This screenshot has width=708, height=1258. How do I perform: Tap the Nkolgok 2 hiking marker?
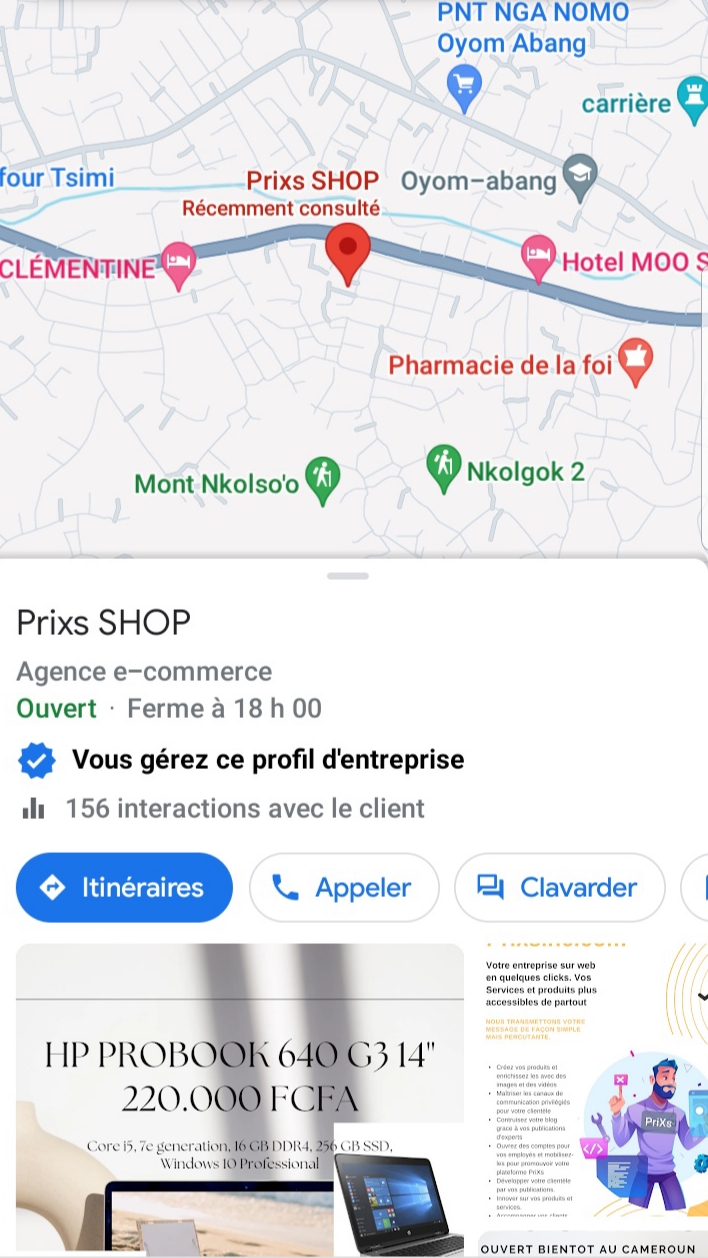pyautogui.click(x=443, y=467)
